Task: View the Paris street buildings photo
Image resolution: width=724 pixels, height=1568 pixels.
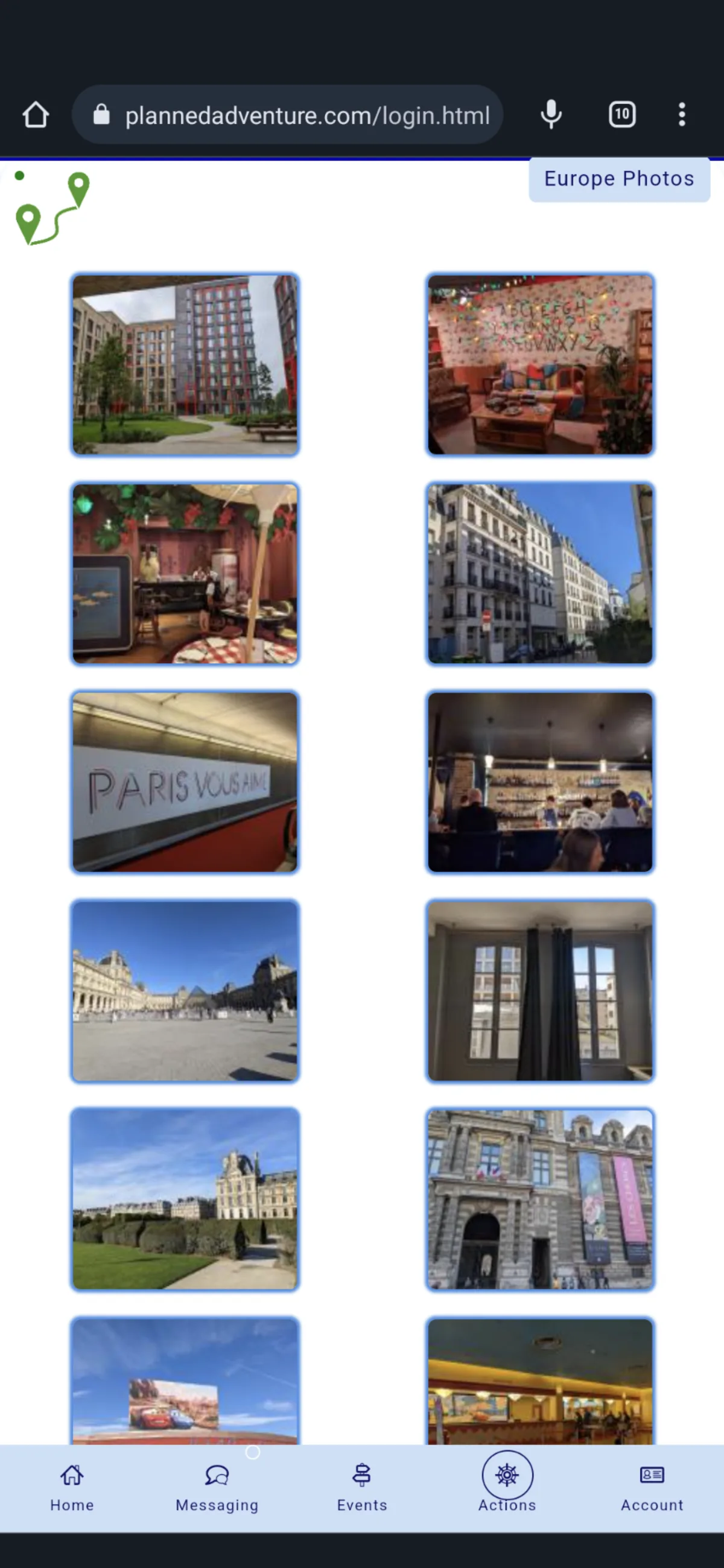Action: tap(540, 574)
